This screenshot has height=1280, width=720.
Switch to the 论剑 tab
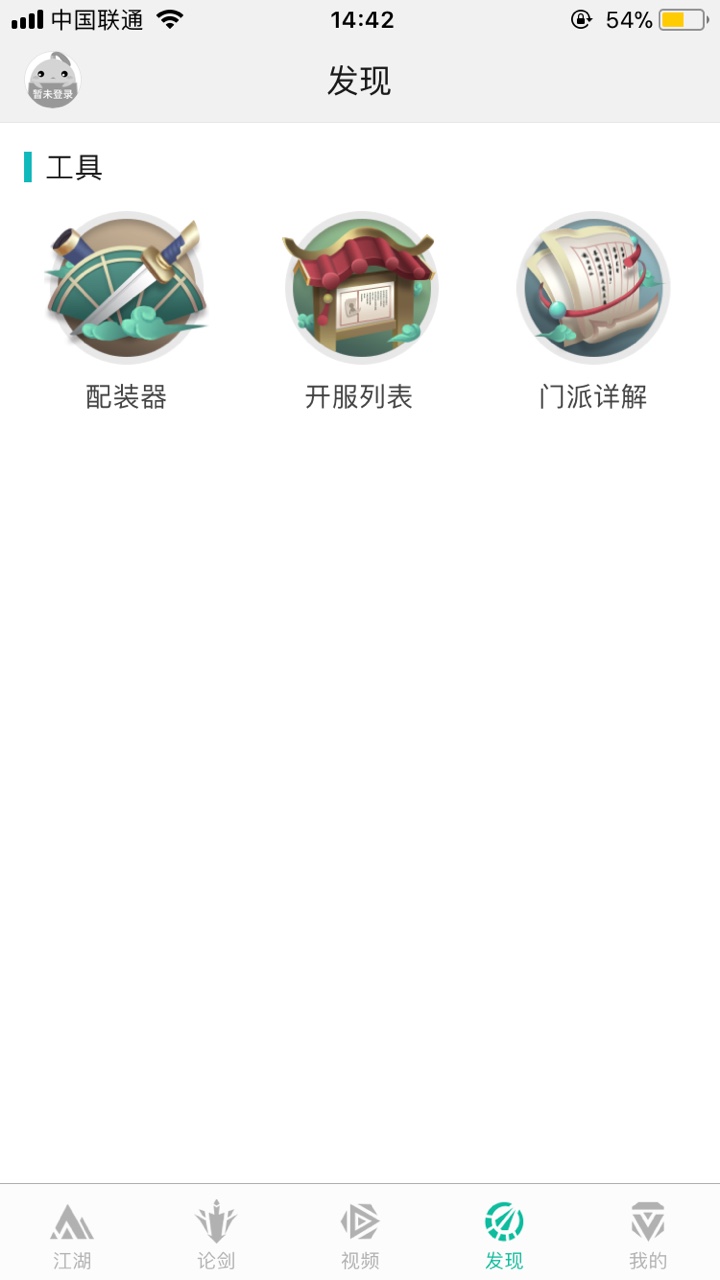tap(216, 1235)
